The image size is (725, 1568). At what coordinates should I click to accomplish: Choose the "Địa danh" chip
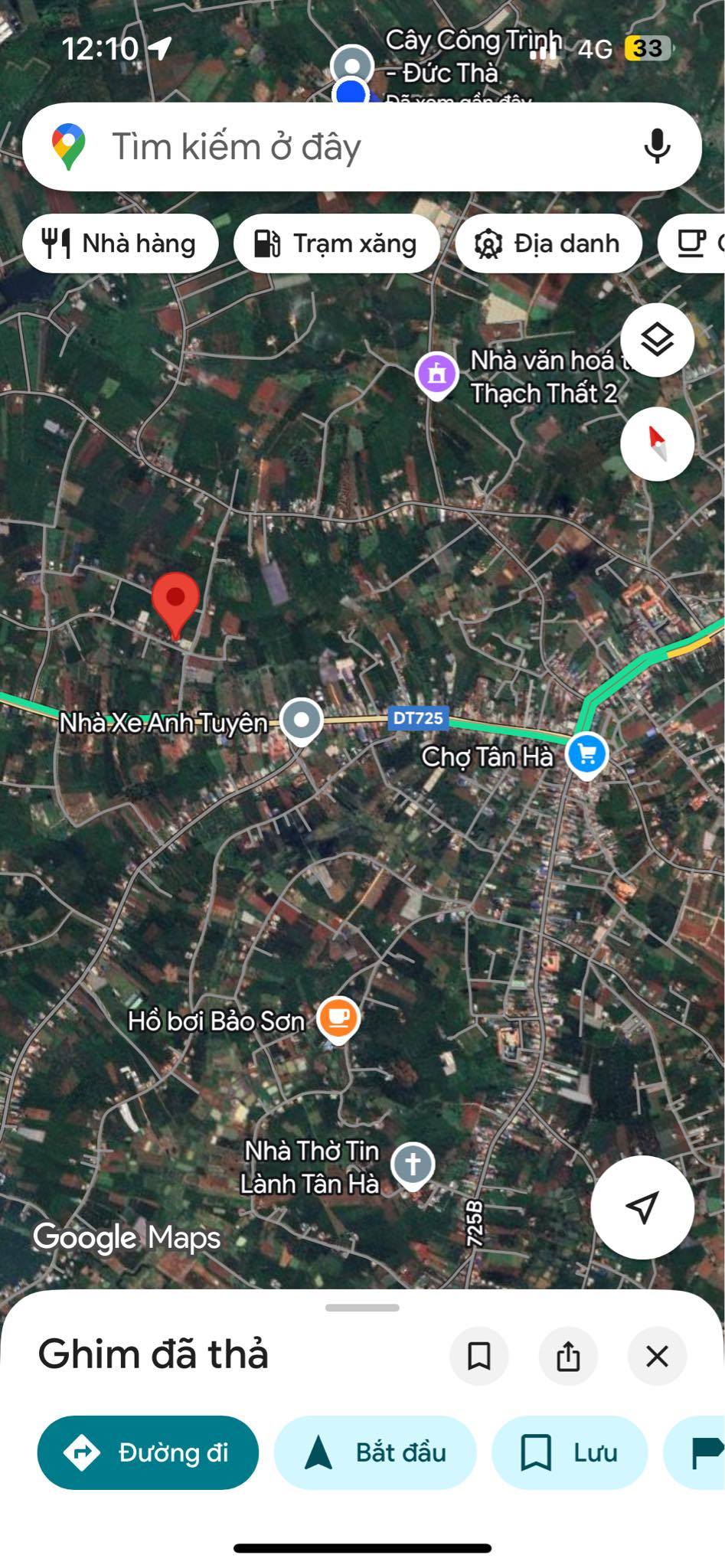click(x=548, y=244)
